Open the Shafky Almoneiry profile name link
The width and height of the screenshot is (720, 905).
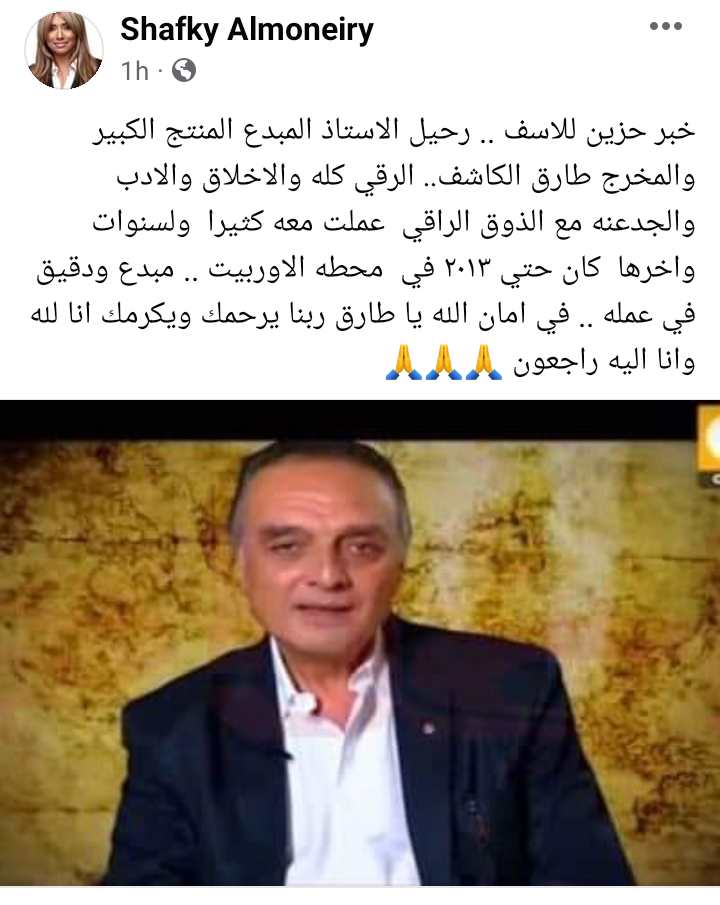pos(246,30)
